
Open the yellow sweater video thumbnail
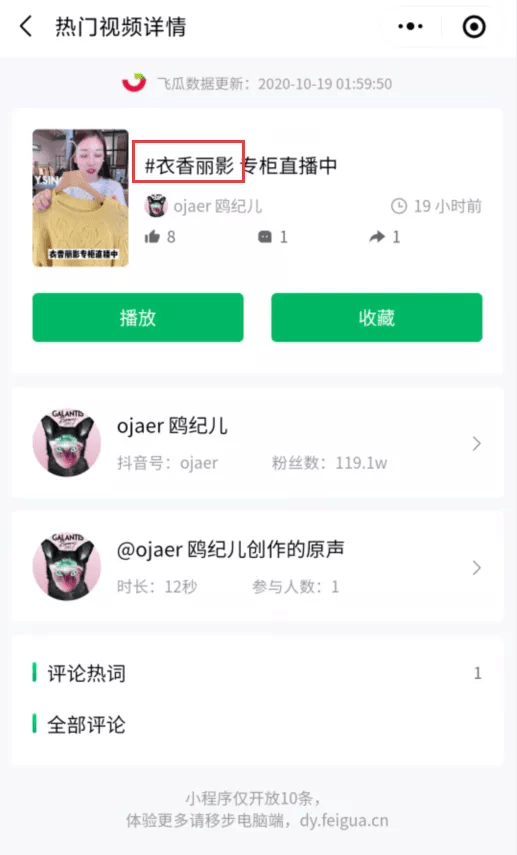81,198
